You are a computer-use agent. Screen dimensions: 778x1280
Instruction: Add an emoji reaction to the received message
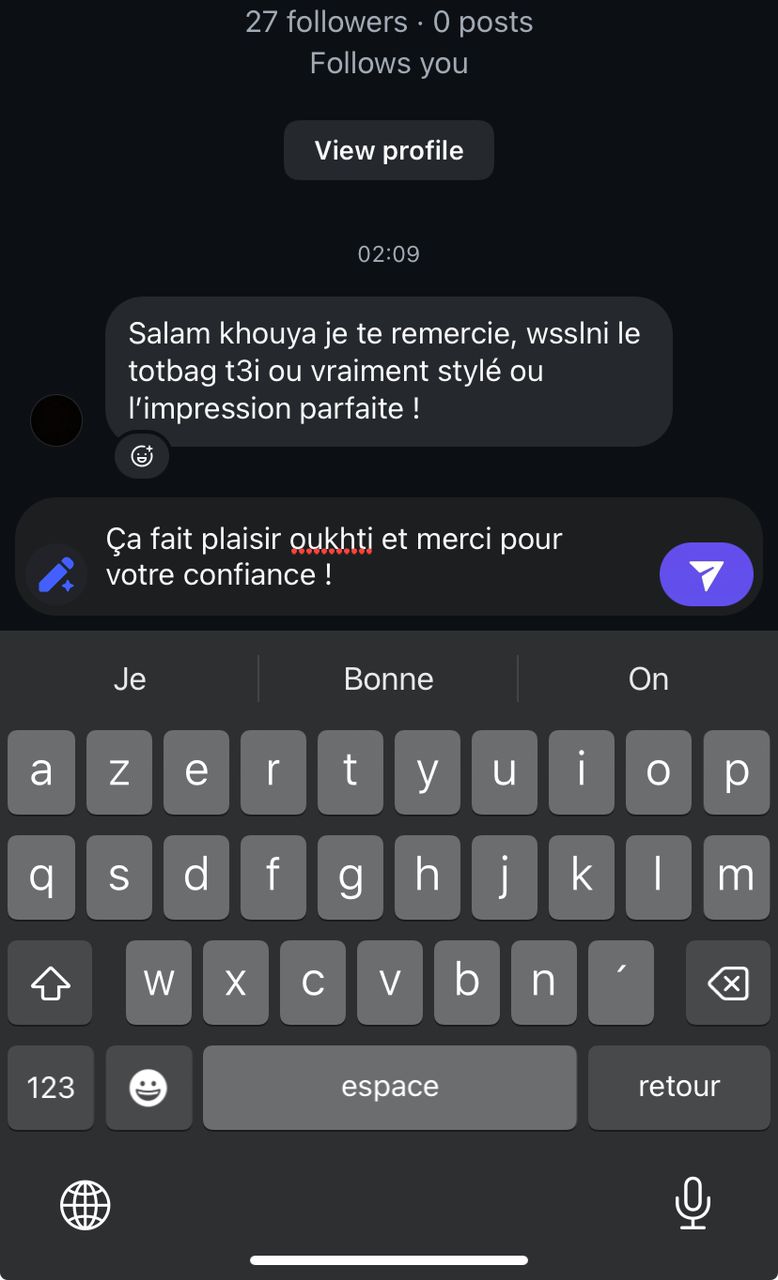pyautogui.click(x=142, y=457)
